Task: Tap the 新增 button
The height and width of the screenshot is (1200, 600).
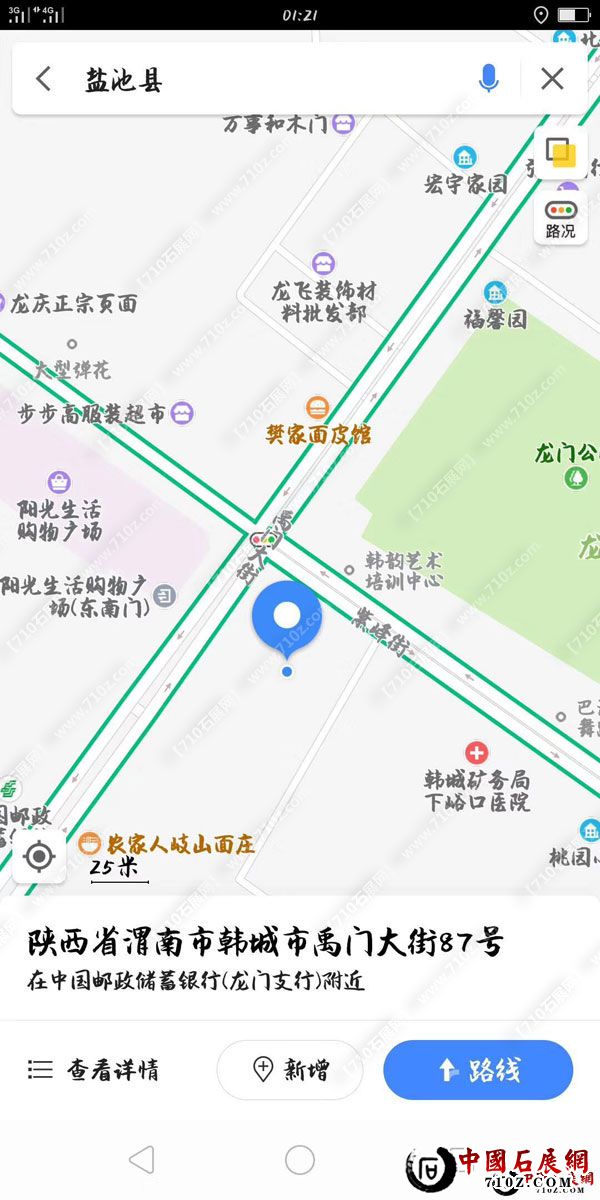Action: [x=290, y=1070]
